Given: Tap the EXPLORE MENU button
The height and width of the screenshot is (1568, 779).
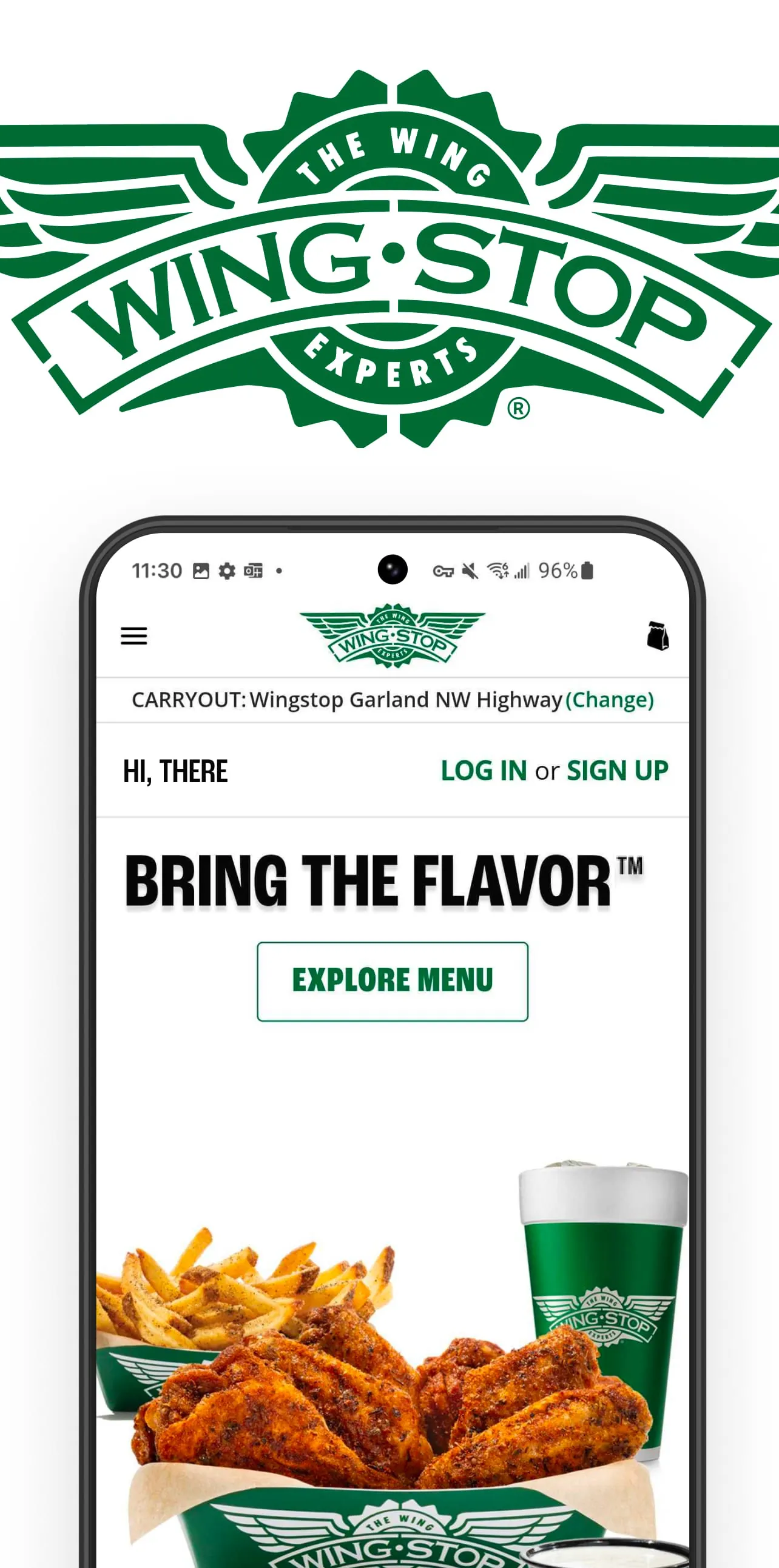Looking at the screenshot, I should pos(393,980).
